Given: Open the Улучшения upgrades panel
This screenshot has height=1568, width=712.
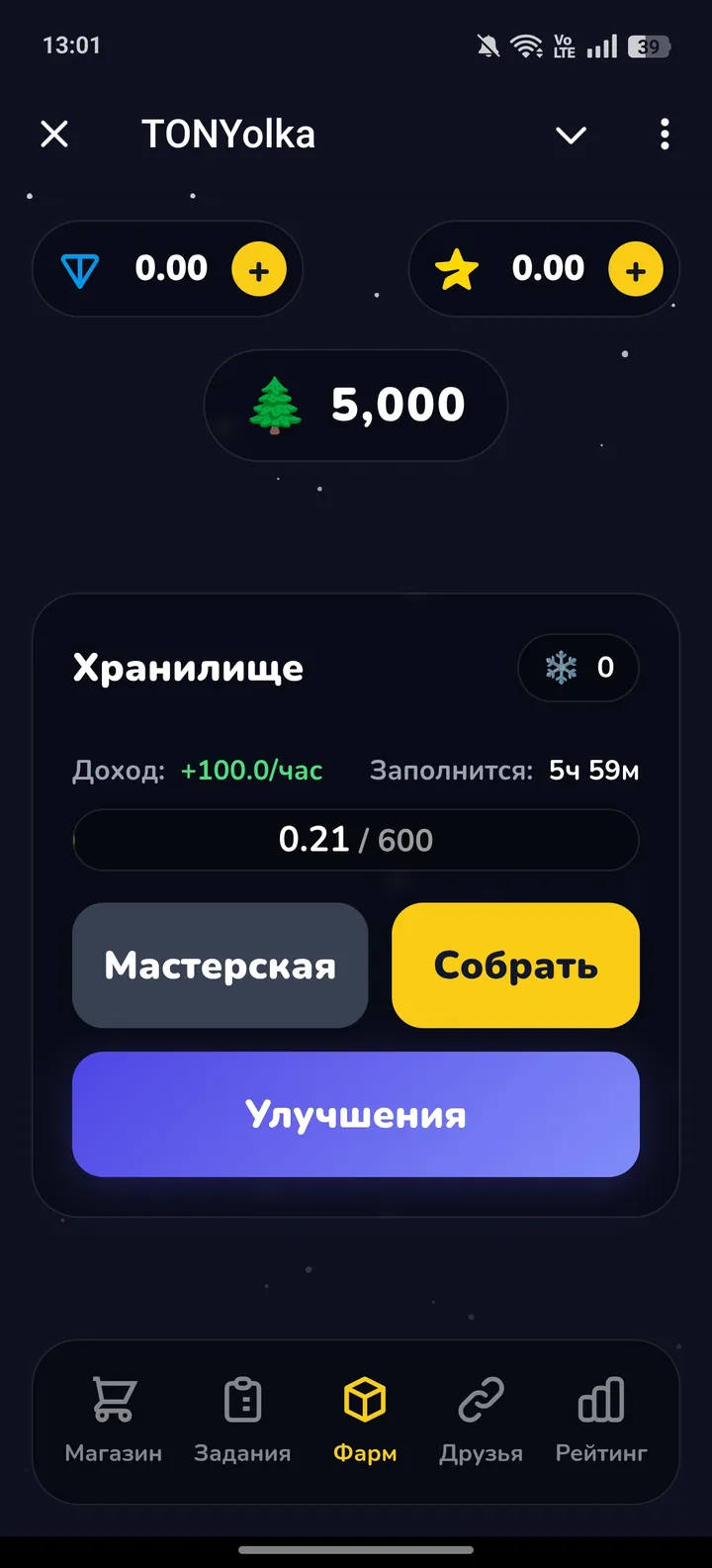Looking at the screenshot, I should (x=356, y=1114).
